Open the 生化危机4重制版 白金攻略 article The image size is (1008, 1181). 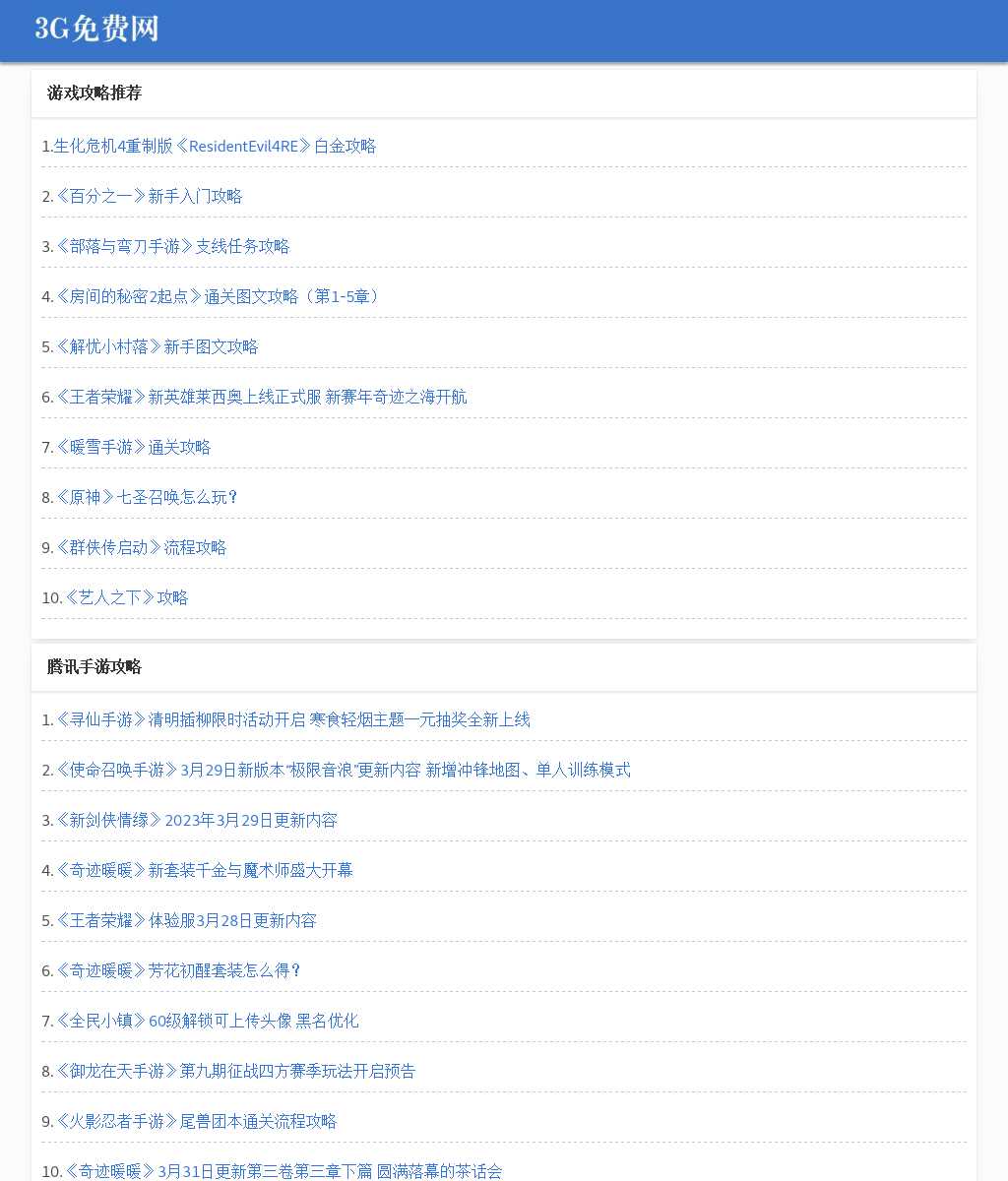215,146
